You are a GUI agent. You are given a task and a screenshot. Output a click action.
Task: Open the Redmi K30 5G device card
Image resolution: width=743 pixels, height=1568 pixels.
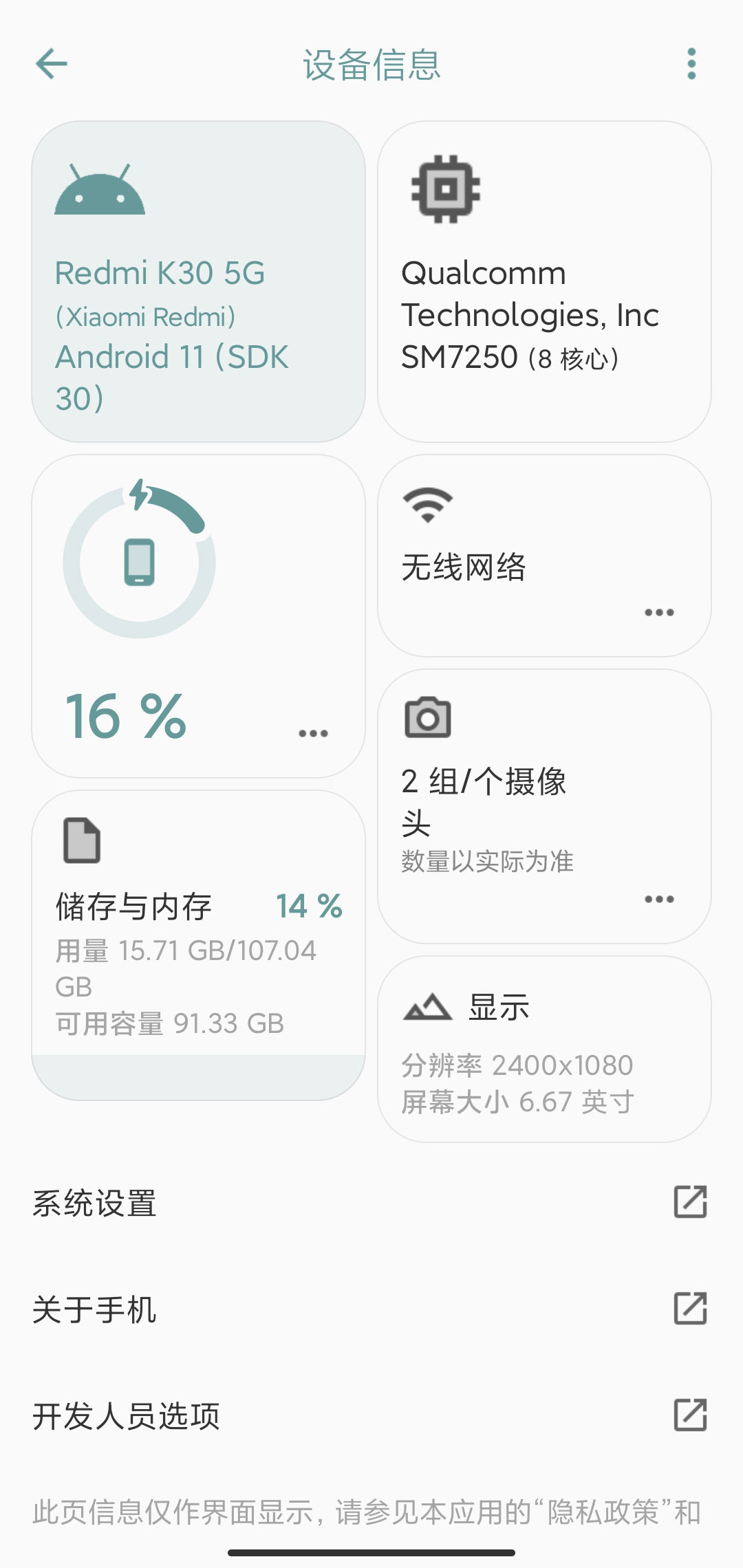(198, 282)
